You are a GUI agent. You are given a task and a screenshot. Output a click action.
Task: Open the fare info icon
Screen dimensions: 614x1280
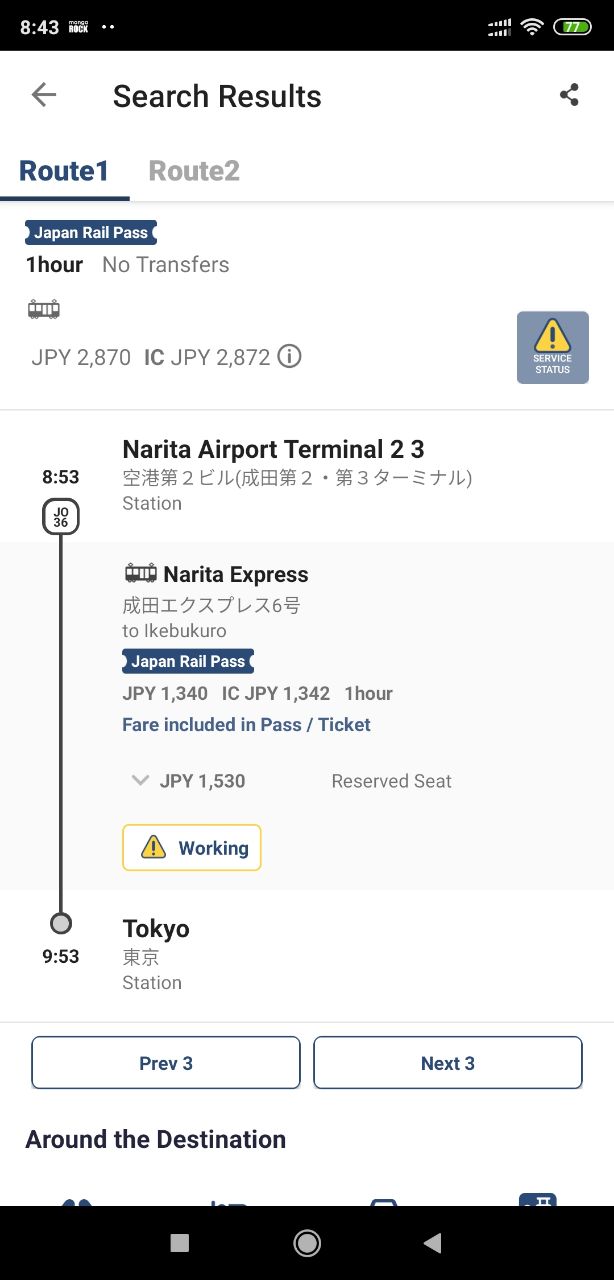pyautogui.click(x=289, y=356)
